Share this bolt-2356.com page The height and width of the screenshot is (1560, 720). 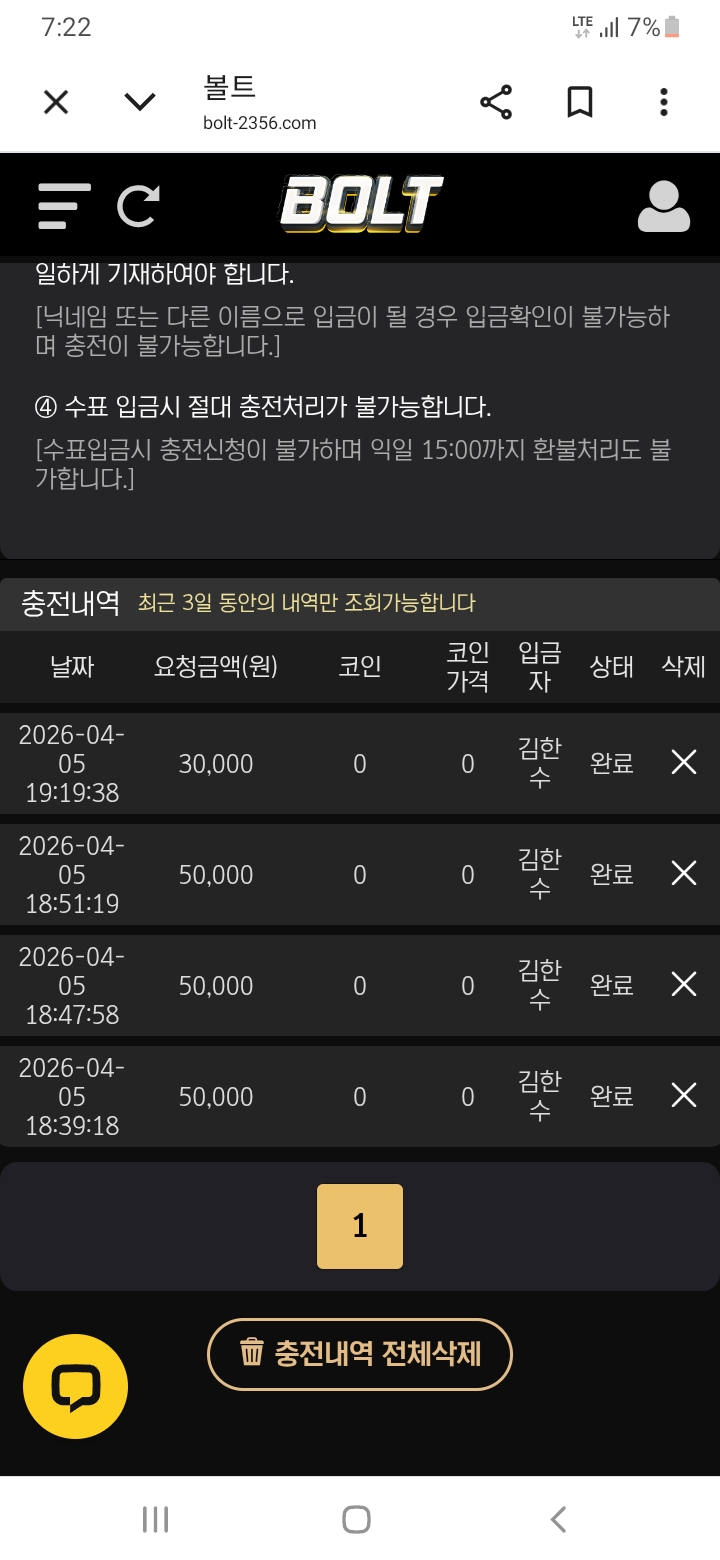[x=496, y=102]
